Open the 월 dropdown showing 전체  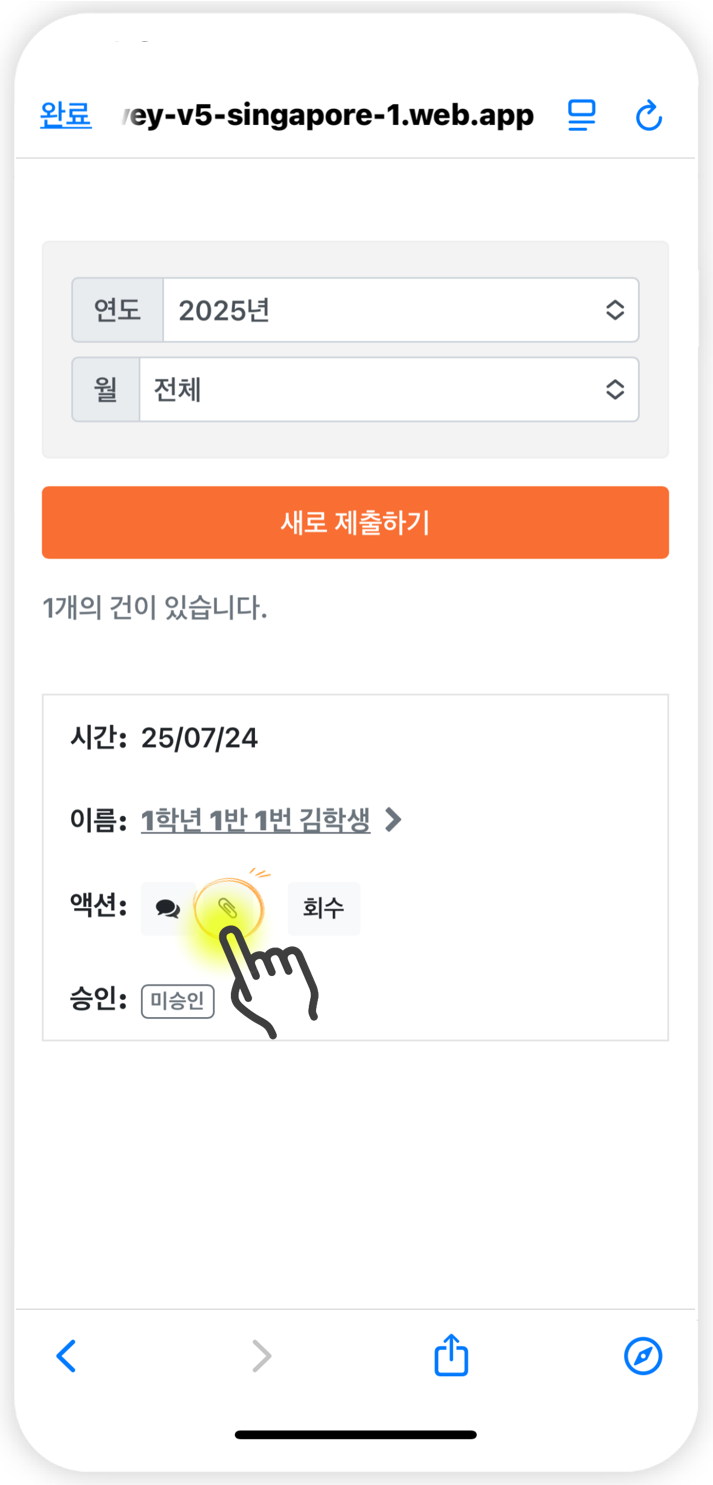pyautogui.click(x=389, y=389)
